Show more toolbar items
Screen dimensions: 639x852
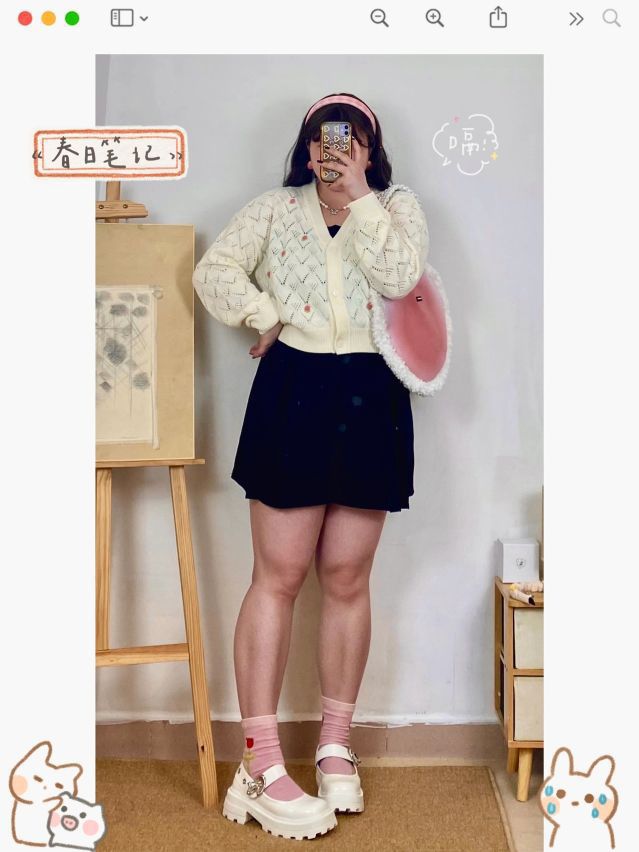click(x=576, y=18)
